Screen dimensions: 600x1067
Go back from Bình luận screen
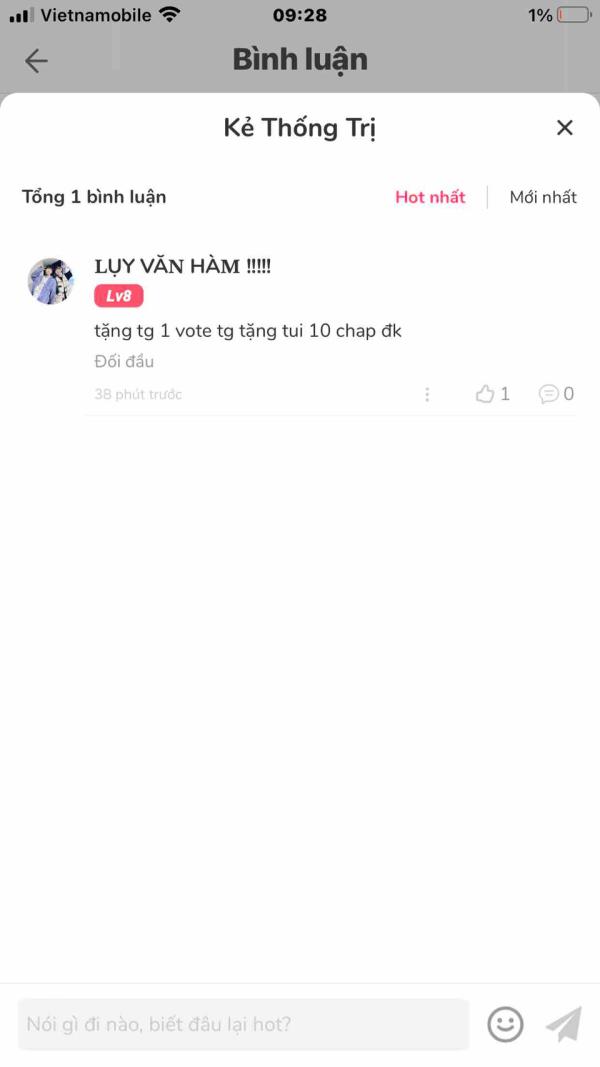(x=36, y=61)
